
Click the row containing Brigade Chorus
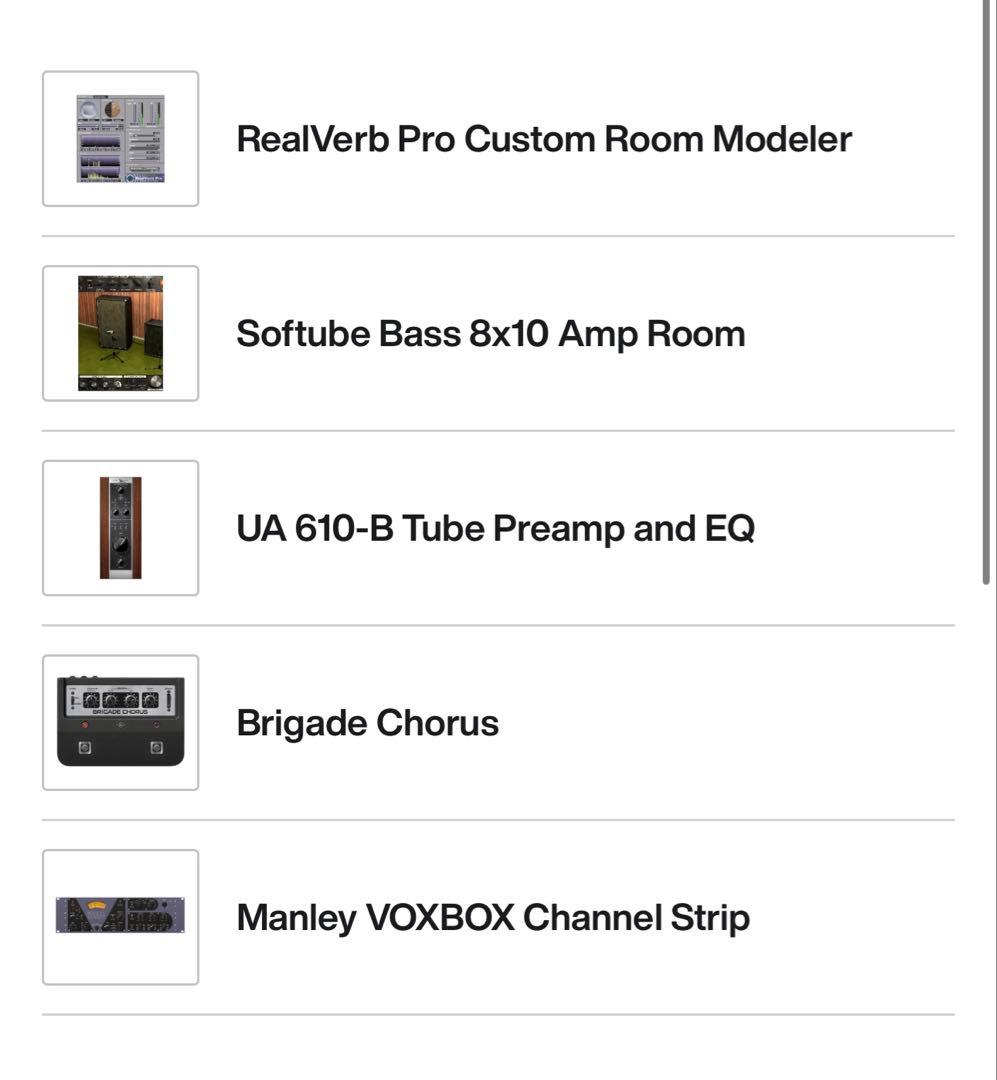[x=600, y=721]
